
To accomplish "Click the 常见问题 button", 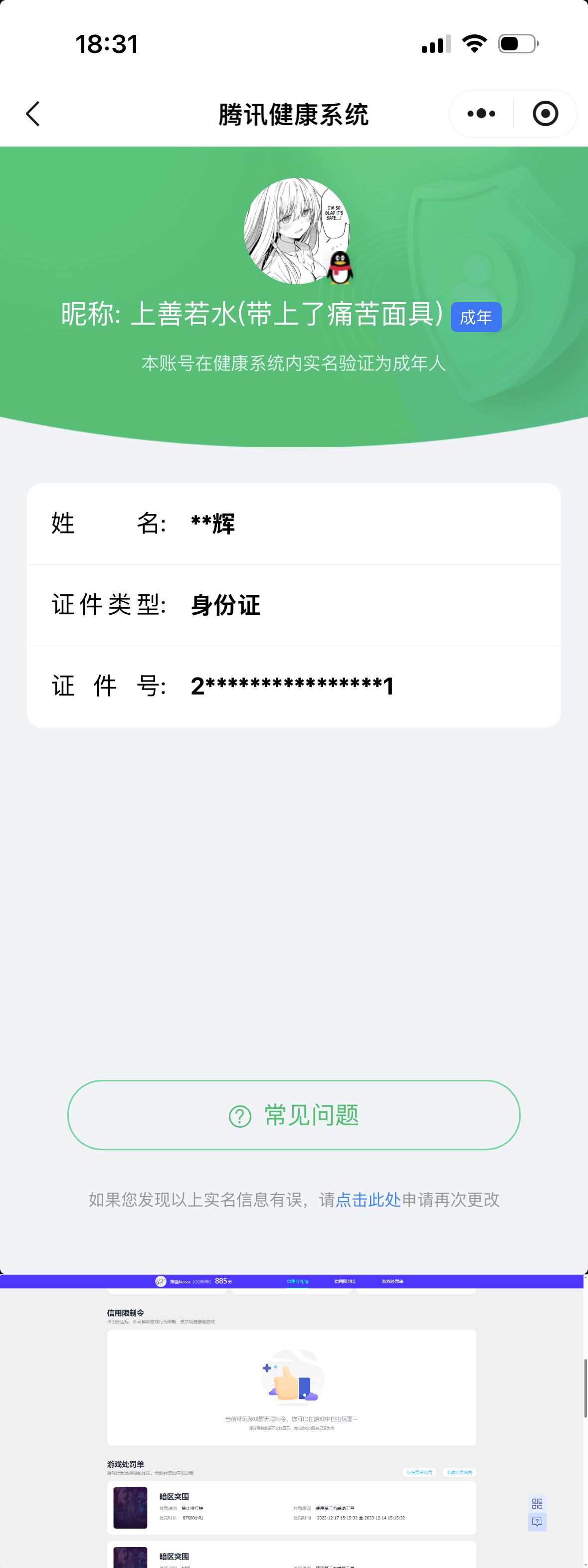I will [294, 1115].
